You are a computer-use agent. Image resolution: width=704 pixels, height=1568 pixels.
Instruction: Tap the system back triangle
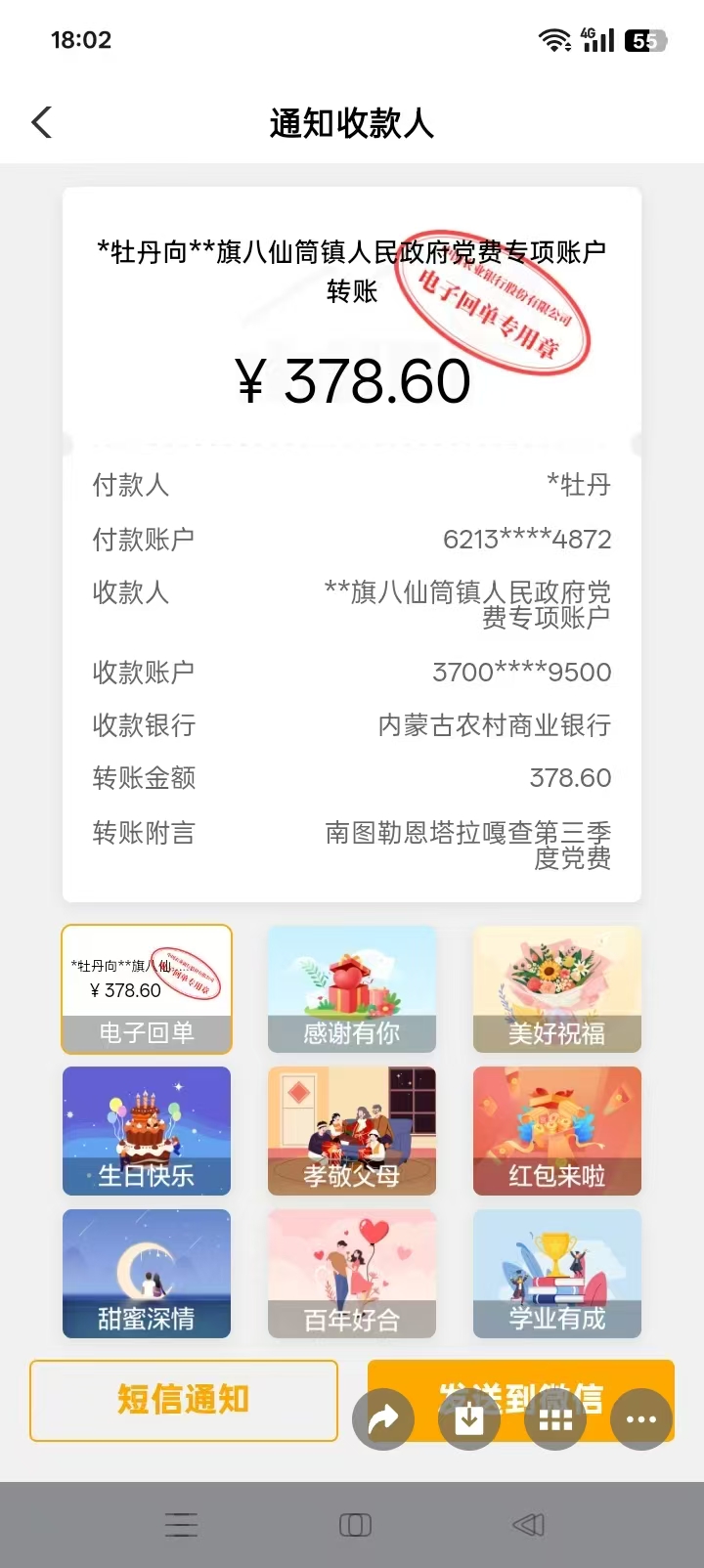click(528, 1525)
